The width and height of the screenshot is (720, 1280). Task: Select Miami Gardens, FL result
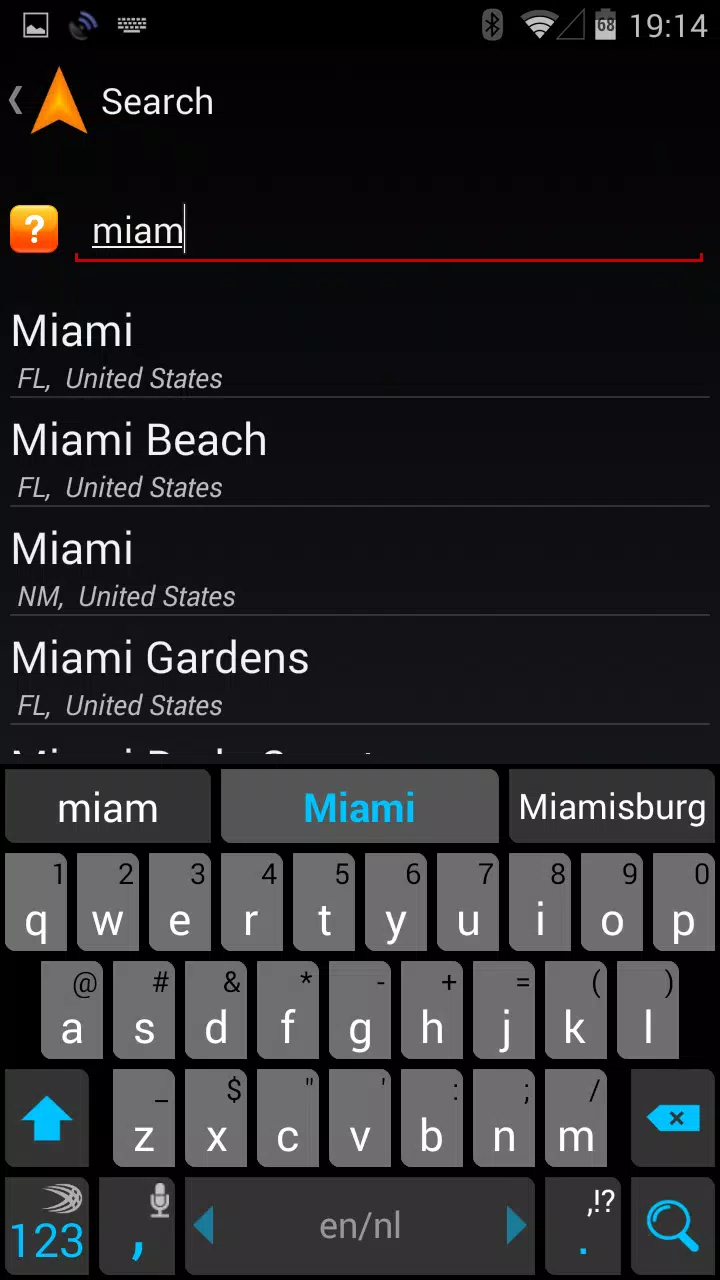point(360,677)
